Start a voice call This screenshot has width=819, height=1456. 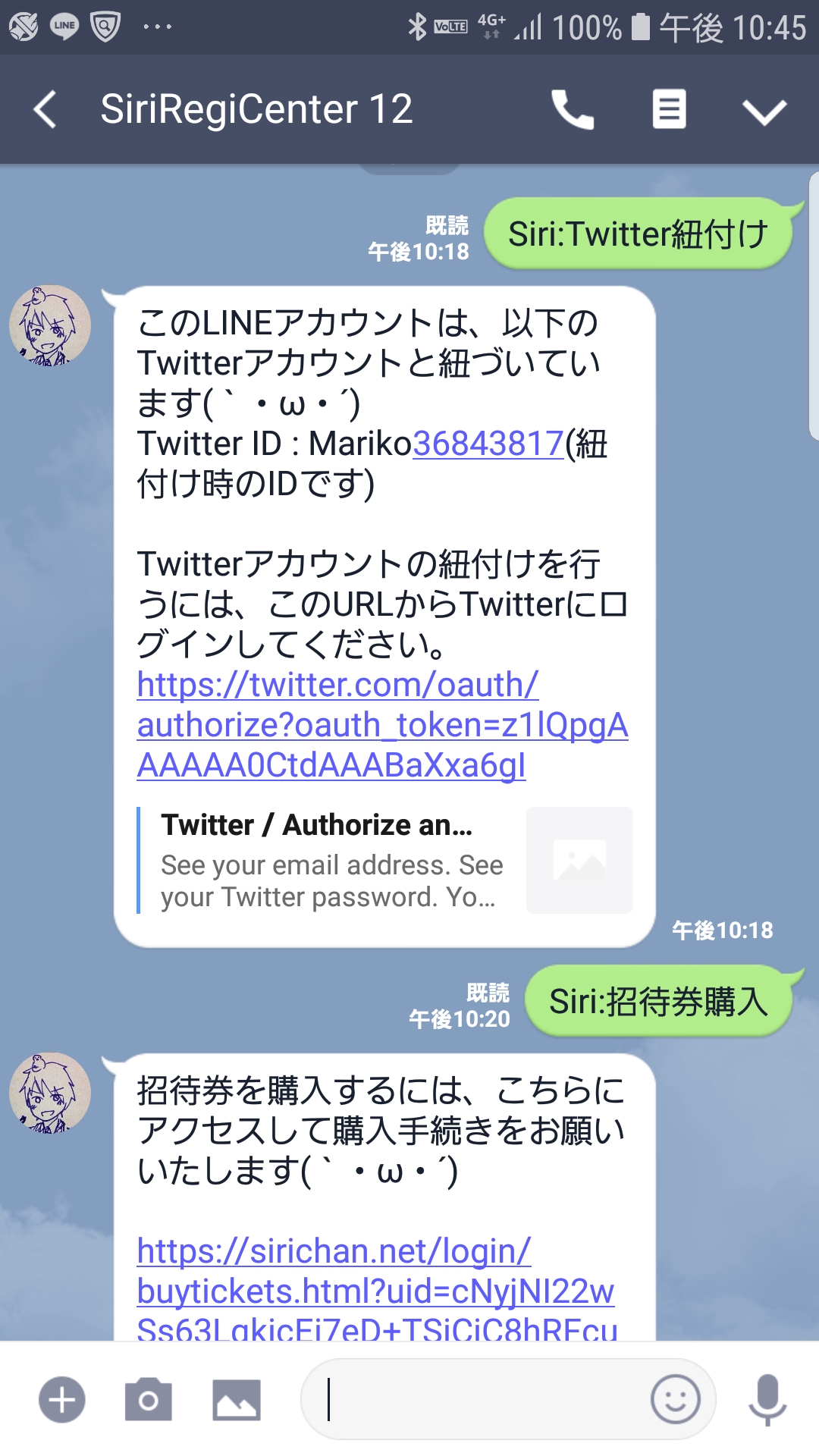tap(572, 109)
